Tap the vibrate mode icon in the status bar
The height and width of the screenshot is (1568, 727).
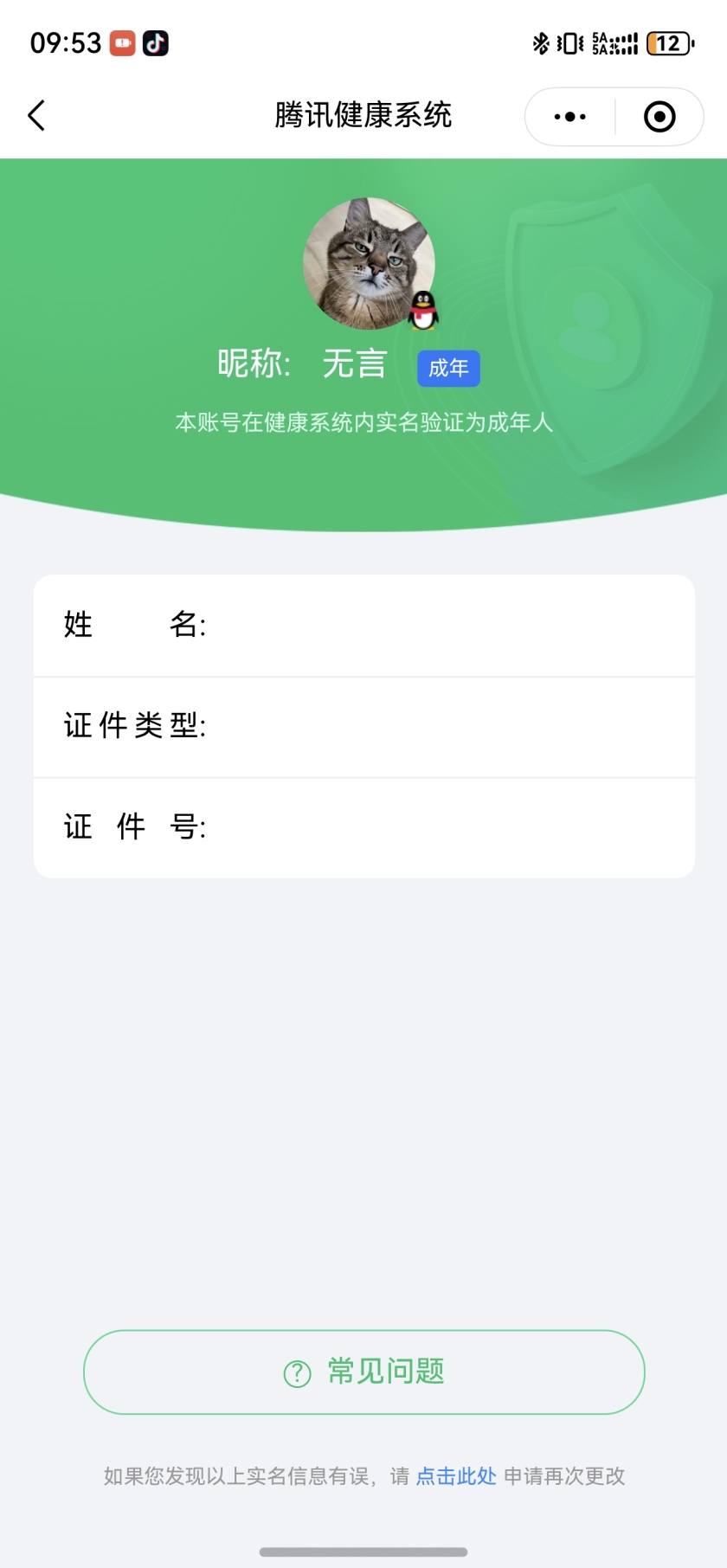click(x=569, y=42)
